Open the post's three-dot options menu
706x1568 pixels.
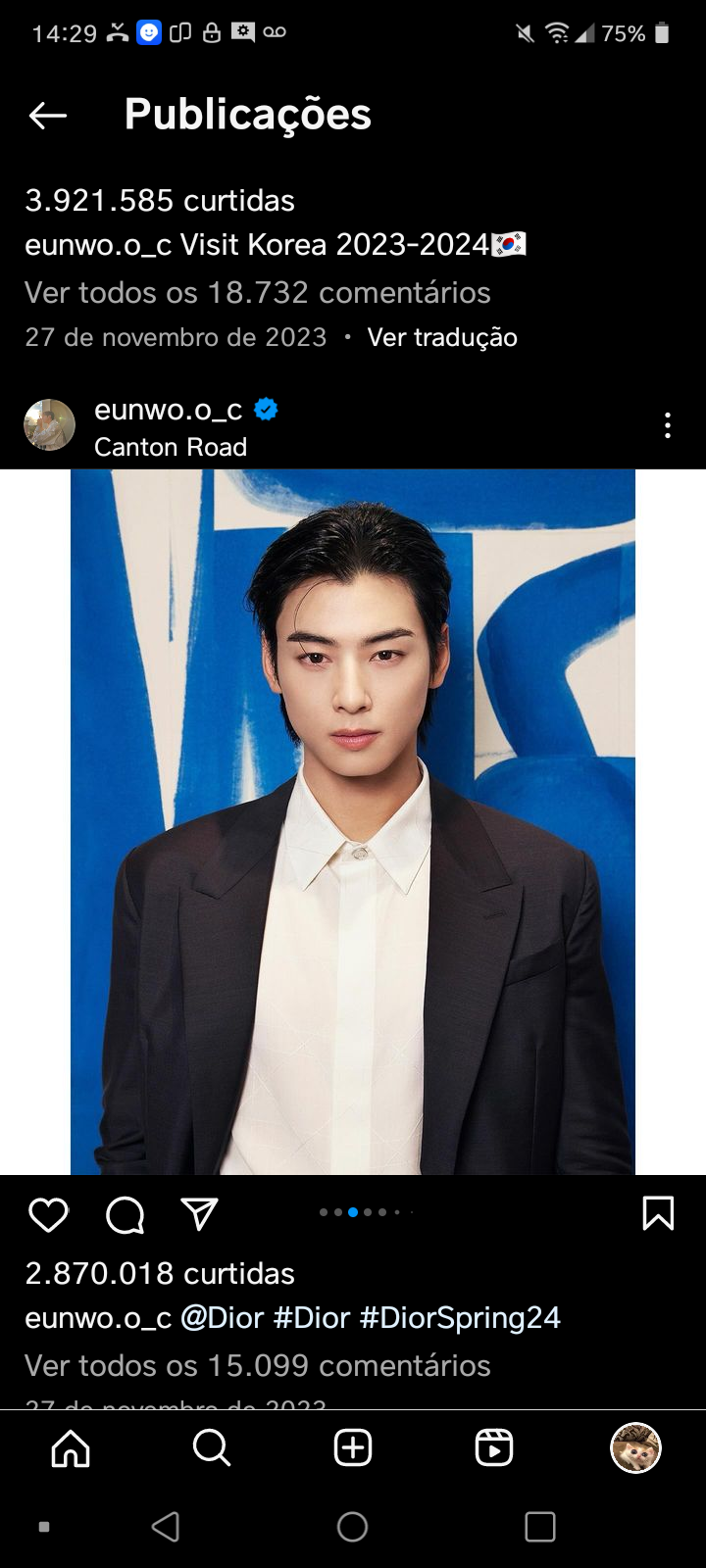(x=667, y=425)
